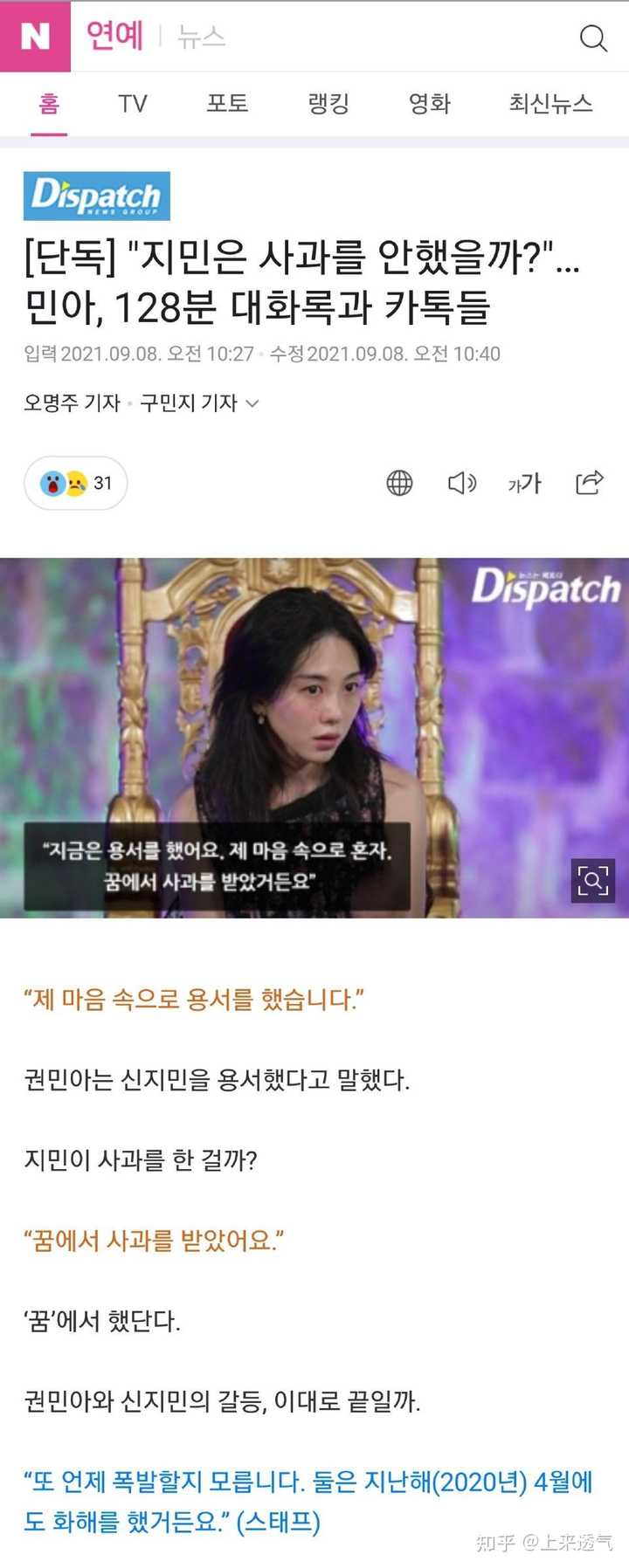Image resolution: width=629 pixels, height=1568 pixels.
Task: Enlarge the article photo via zoom icon
Action: point(592,880)
